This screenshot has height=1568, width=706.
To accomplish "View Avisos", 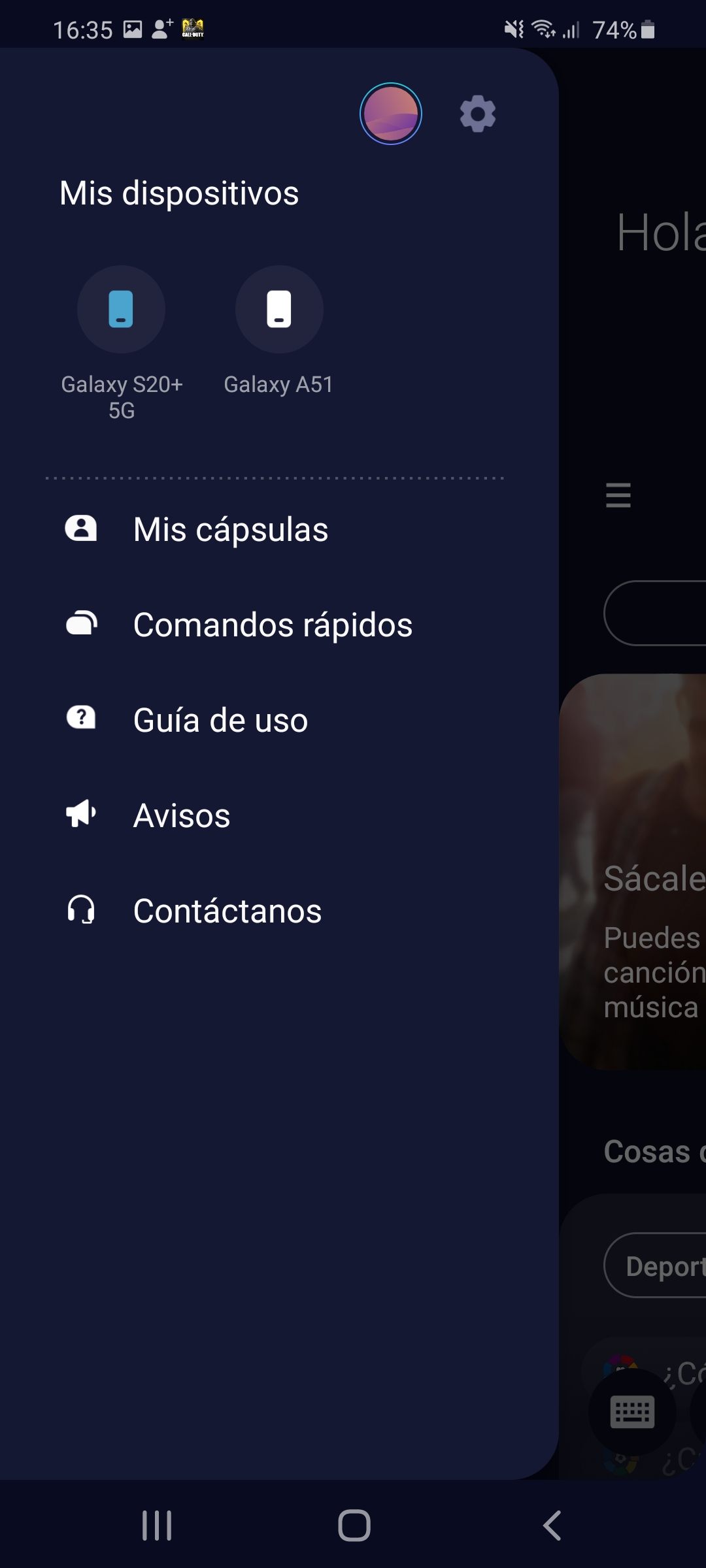I will tap(275, 815).
